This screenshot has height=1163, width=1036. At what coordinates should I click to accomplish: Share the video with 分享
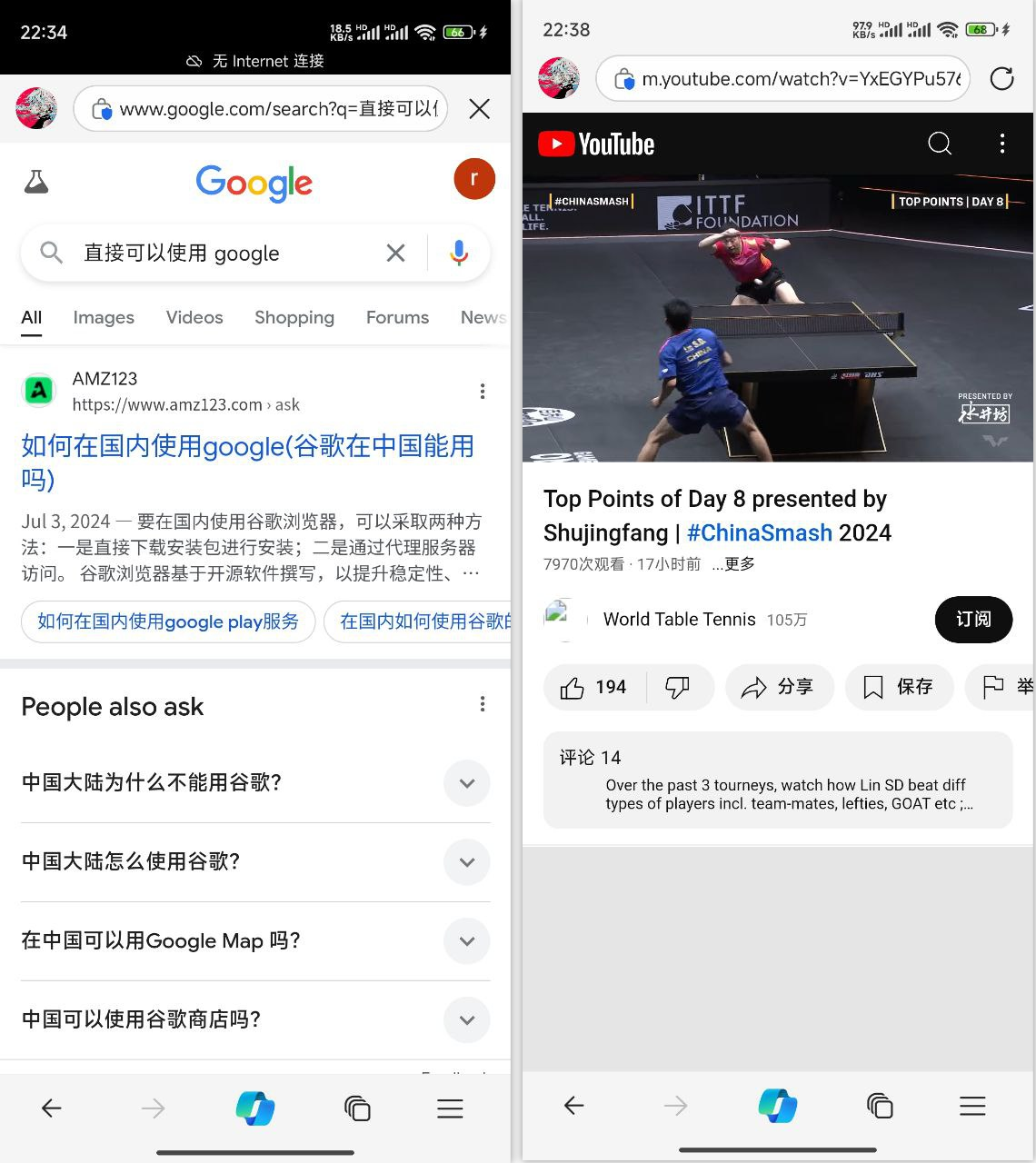click(x=778, y=687)
